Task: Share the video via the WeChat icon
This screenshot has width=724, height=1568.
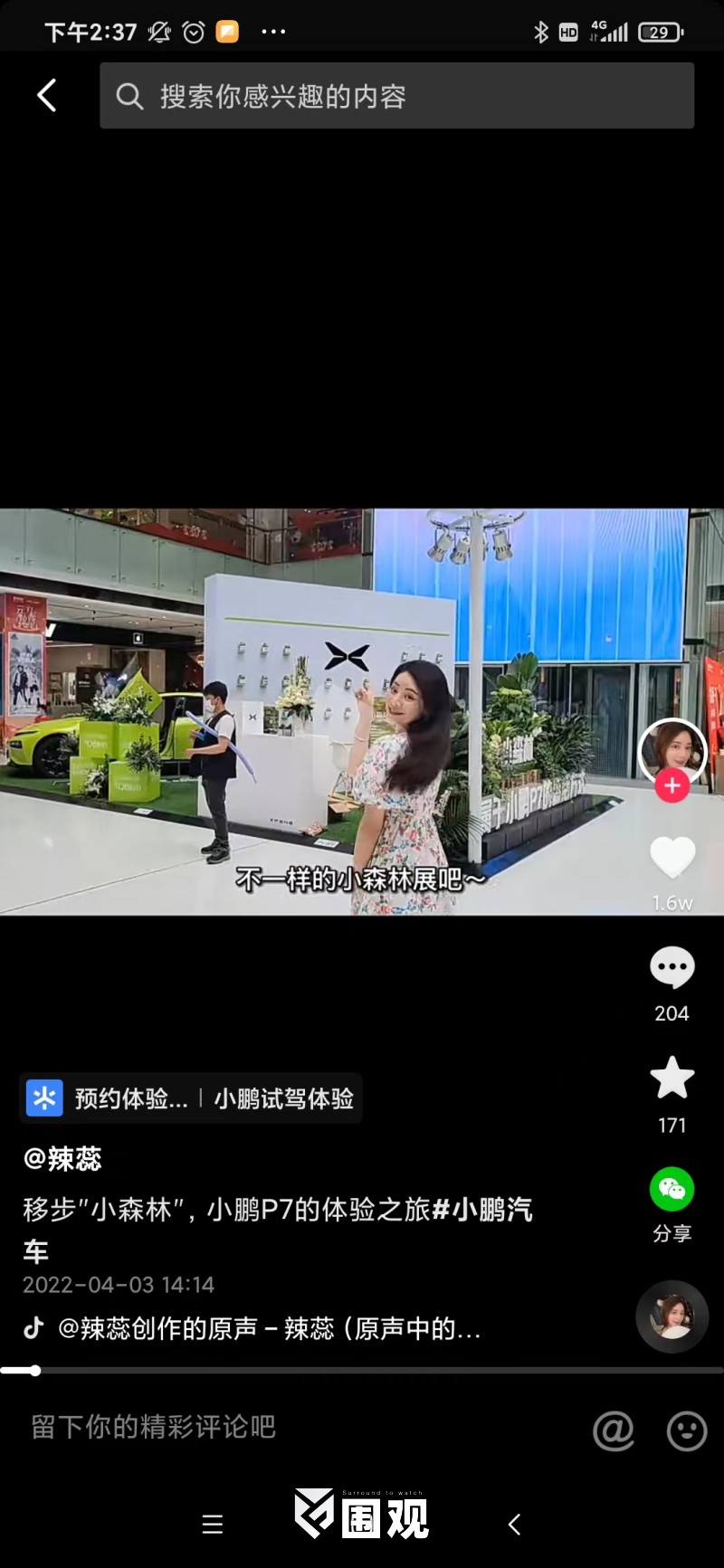Action: (x=672, y=1190)
